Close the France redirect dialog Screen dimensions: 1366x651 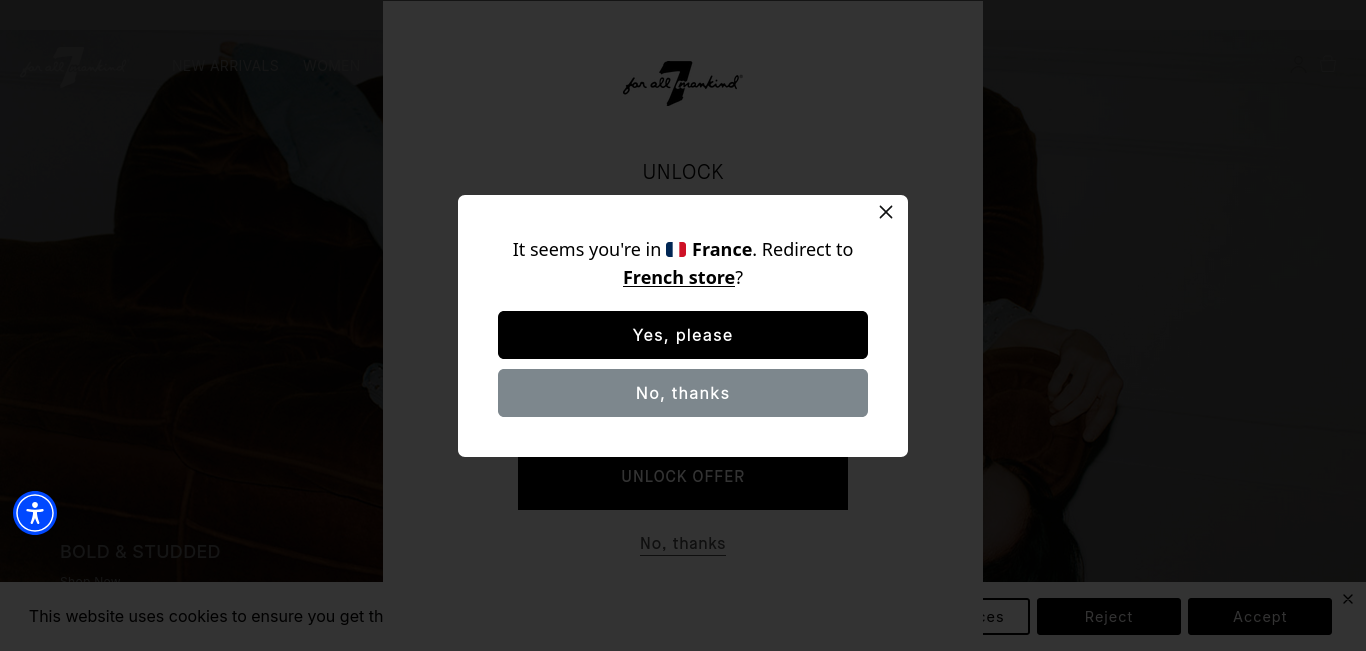885,212
